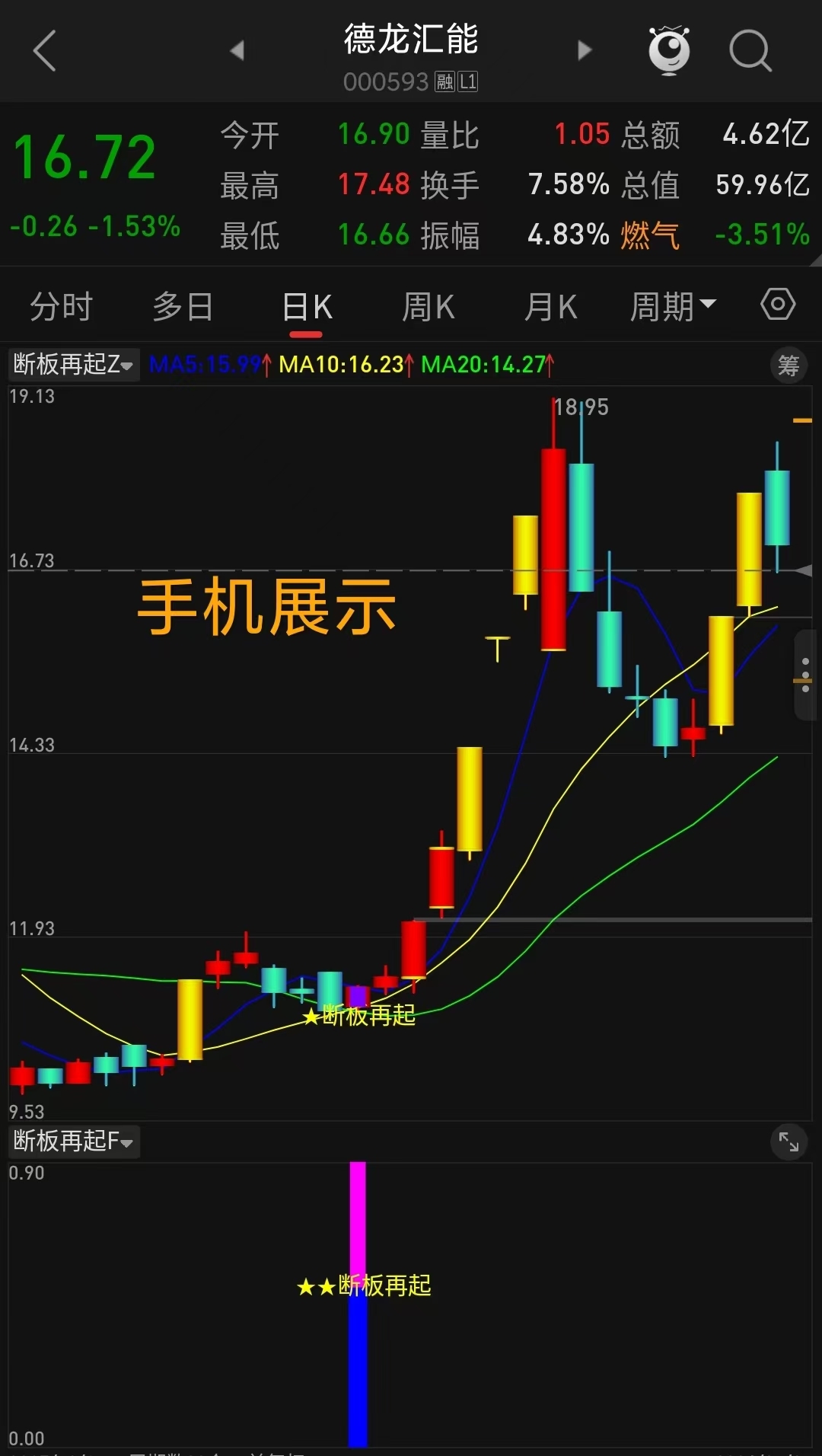Change the 断板再起Z main indicator
The height and width of the screenshot is (1456, 822).
[73, 364]
